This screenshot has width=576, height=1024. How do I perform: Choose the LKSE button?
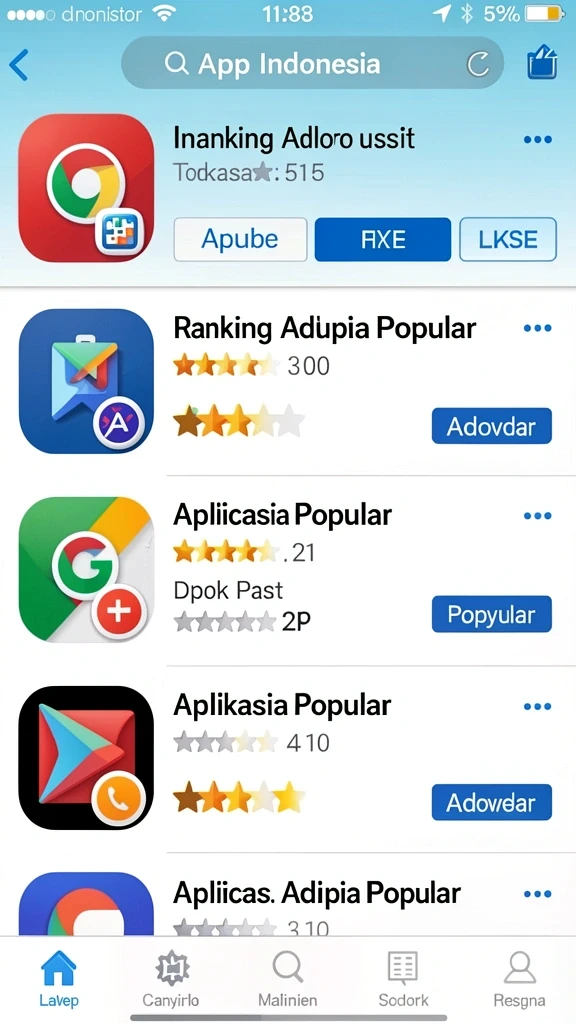click(508, 240)
